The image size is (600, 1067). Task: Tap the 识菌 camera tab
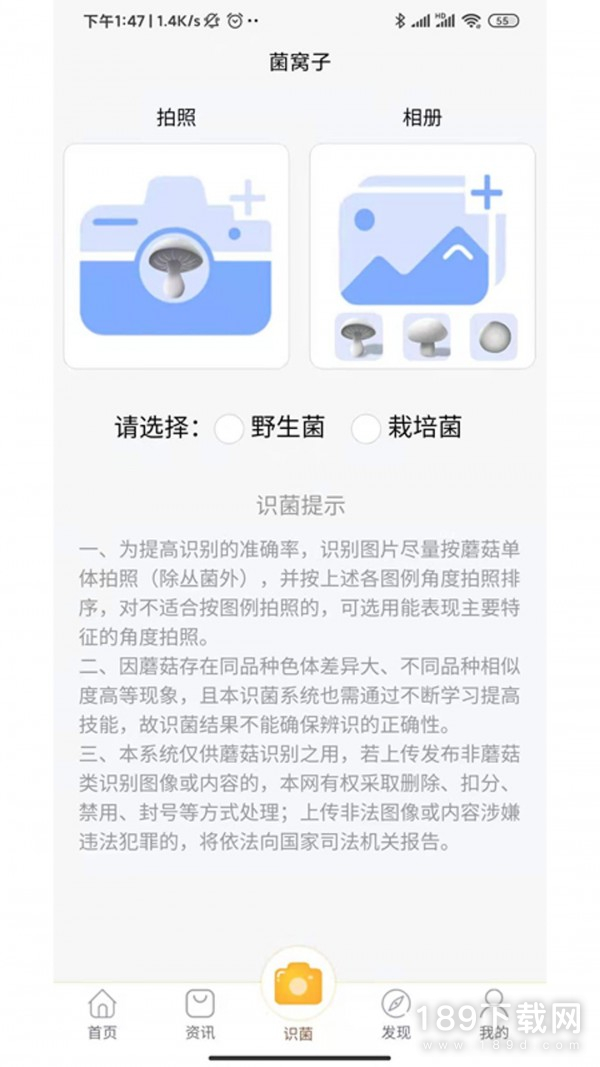click(x=298, y=995)
